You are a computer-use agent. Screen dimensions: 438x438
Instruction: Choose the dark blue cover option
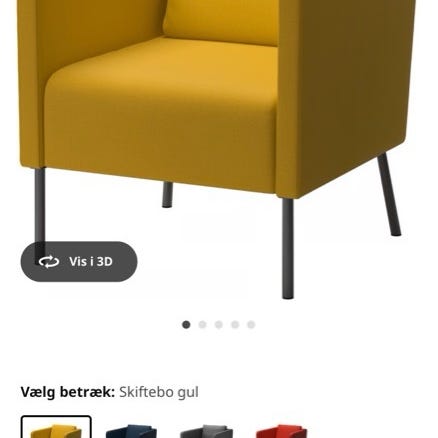click(x=131, y=430)
